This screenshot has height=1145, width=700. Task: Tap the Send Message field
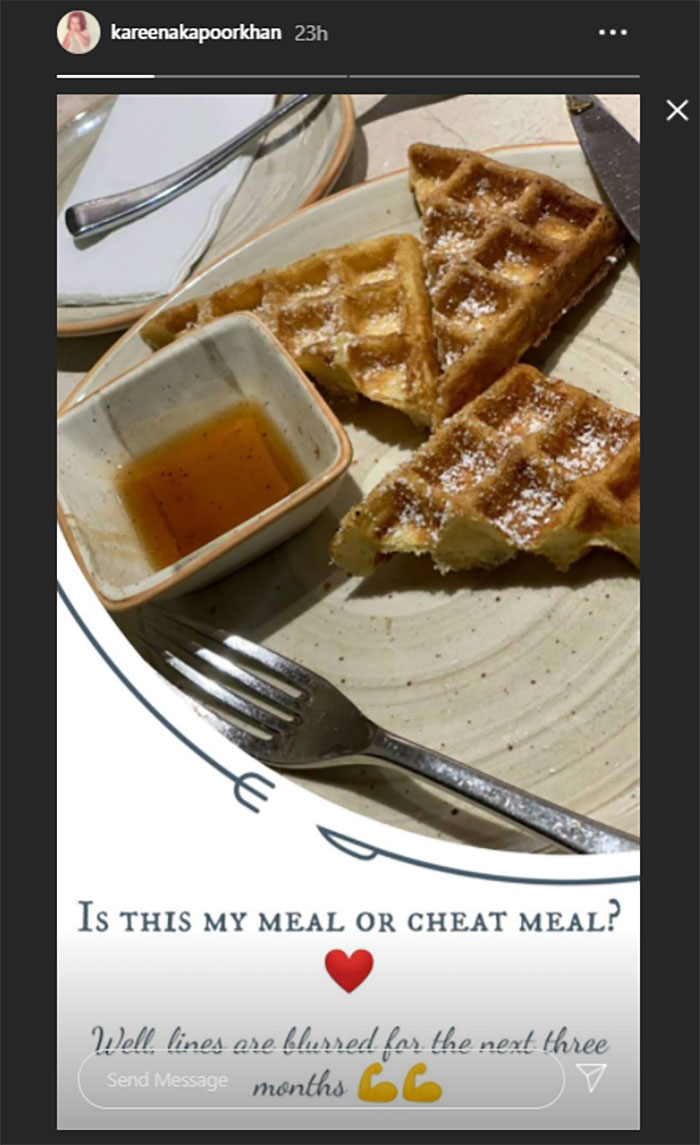(320, 1080)
